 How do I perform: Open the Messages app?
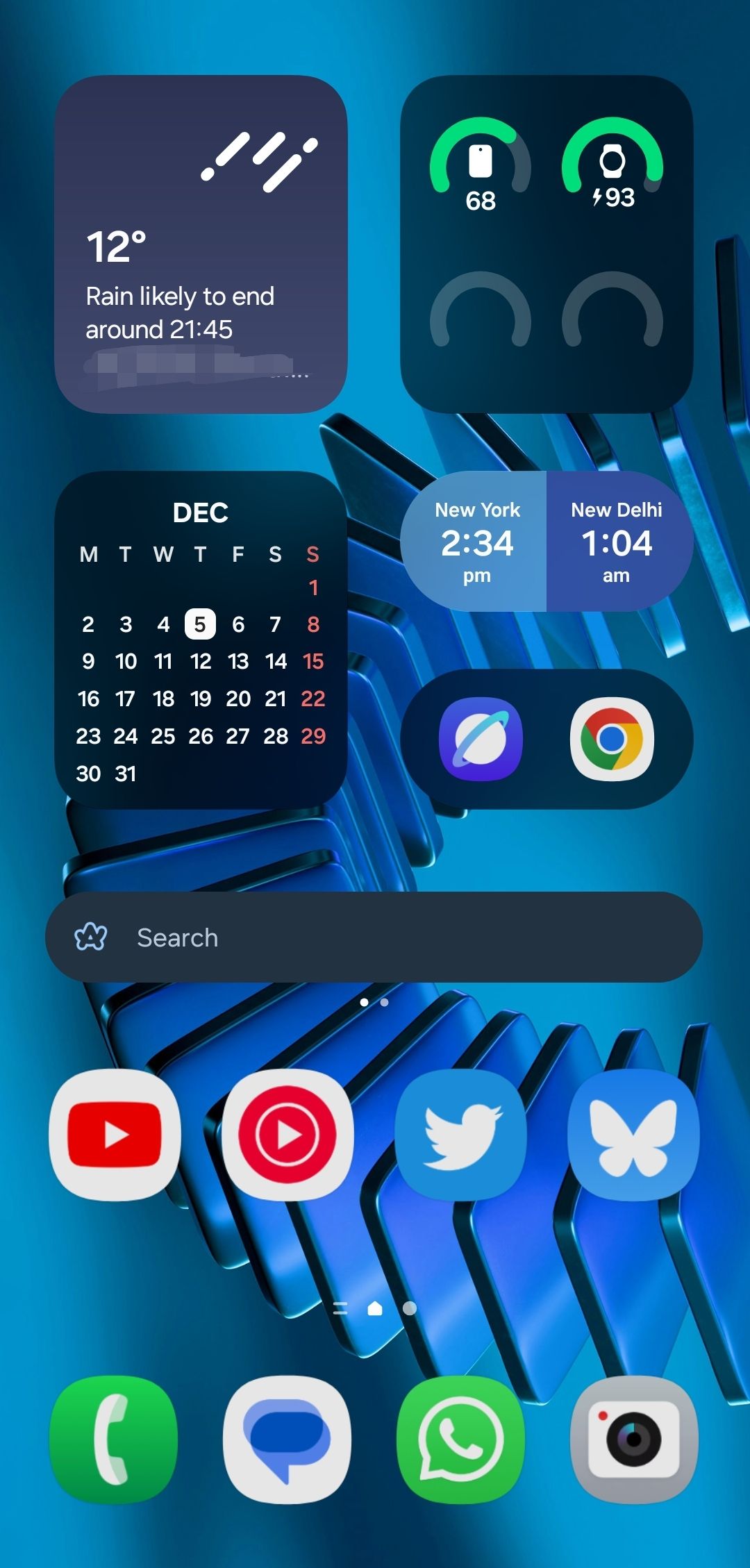(x=287, y=1440)
